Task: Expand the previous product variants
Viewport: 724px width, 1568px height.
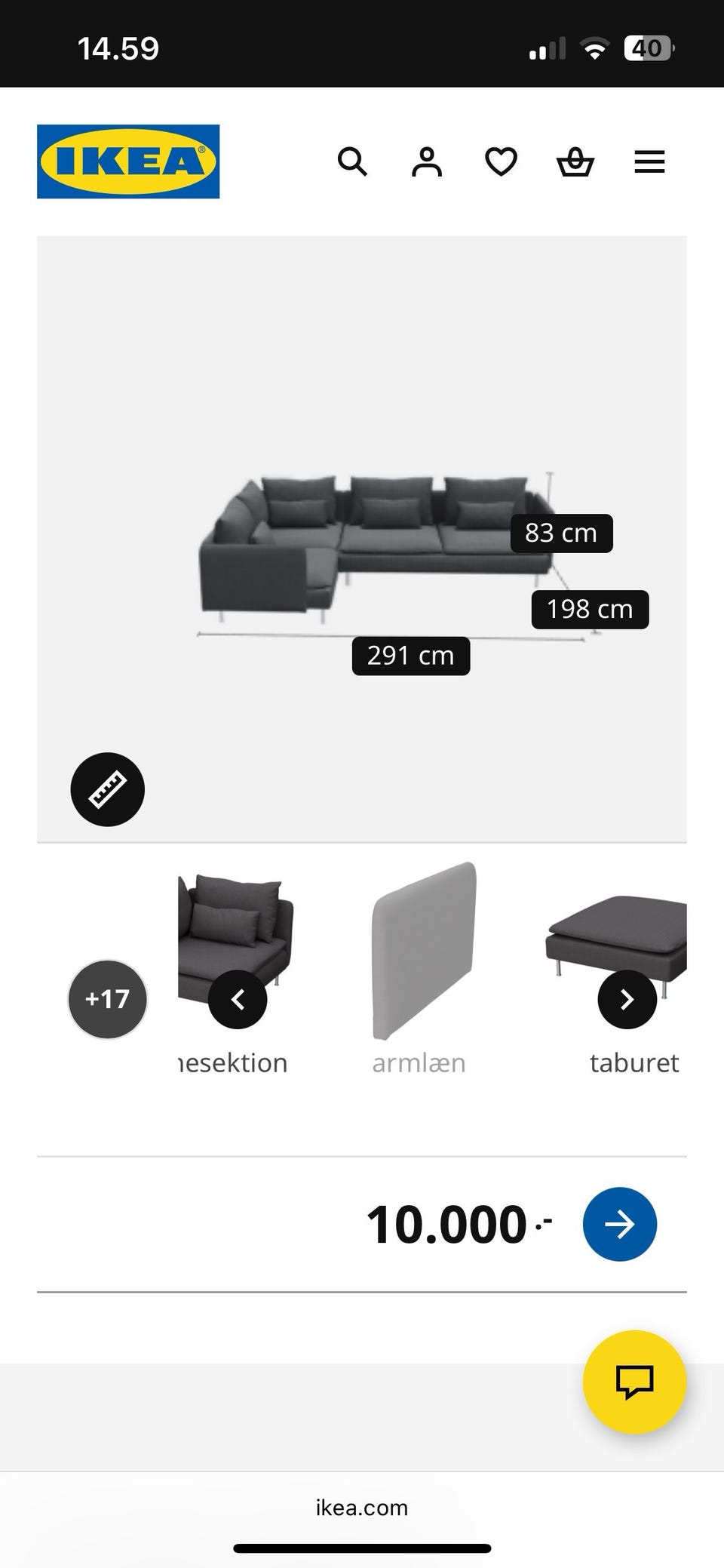Action: coord(238,999)
